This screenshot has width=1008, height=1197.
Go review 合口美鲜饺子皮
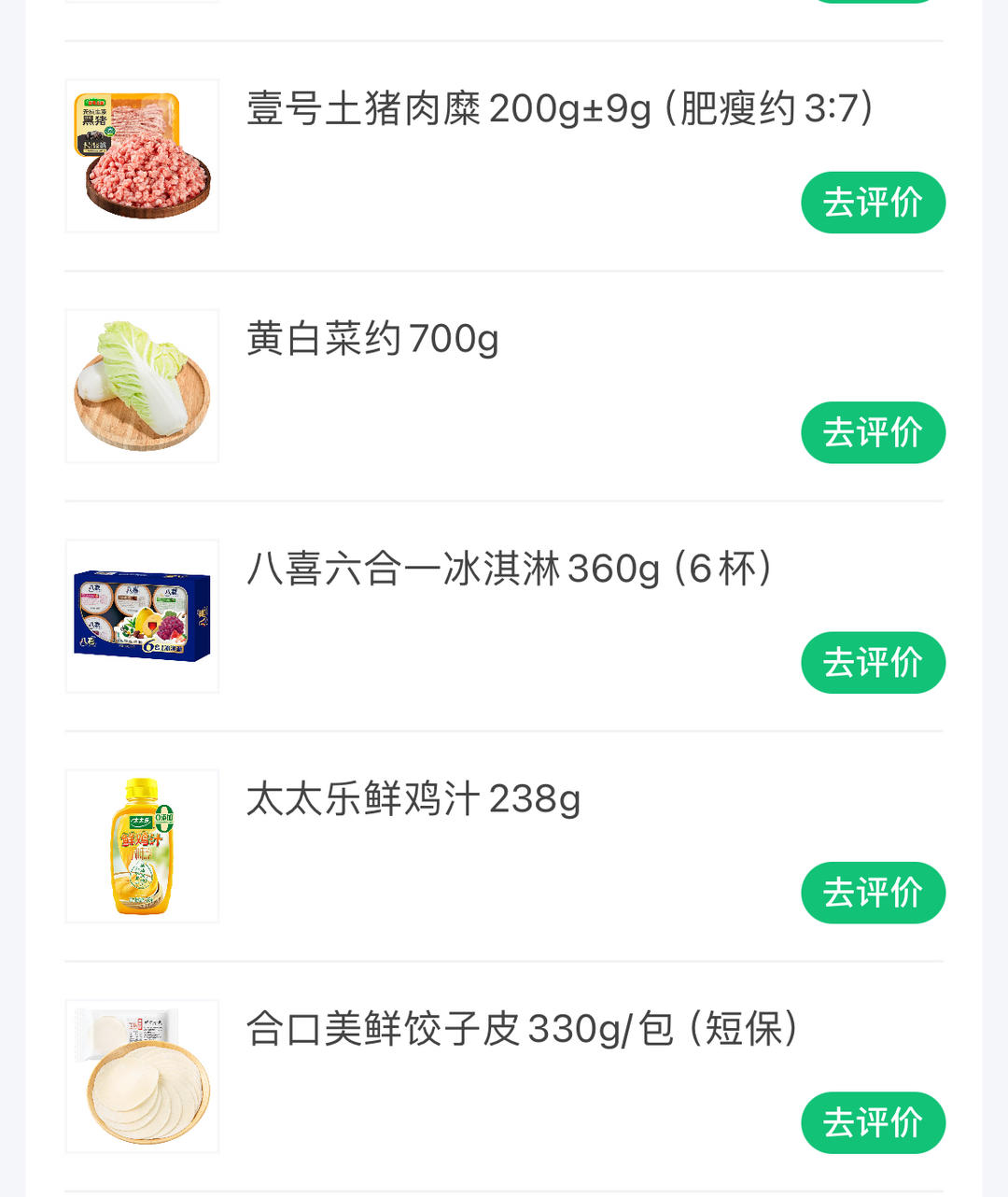(x=873, y=1122)
